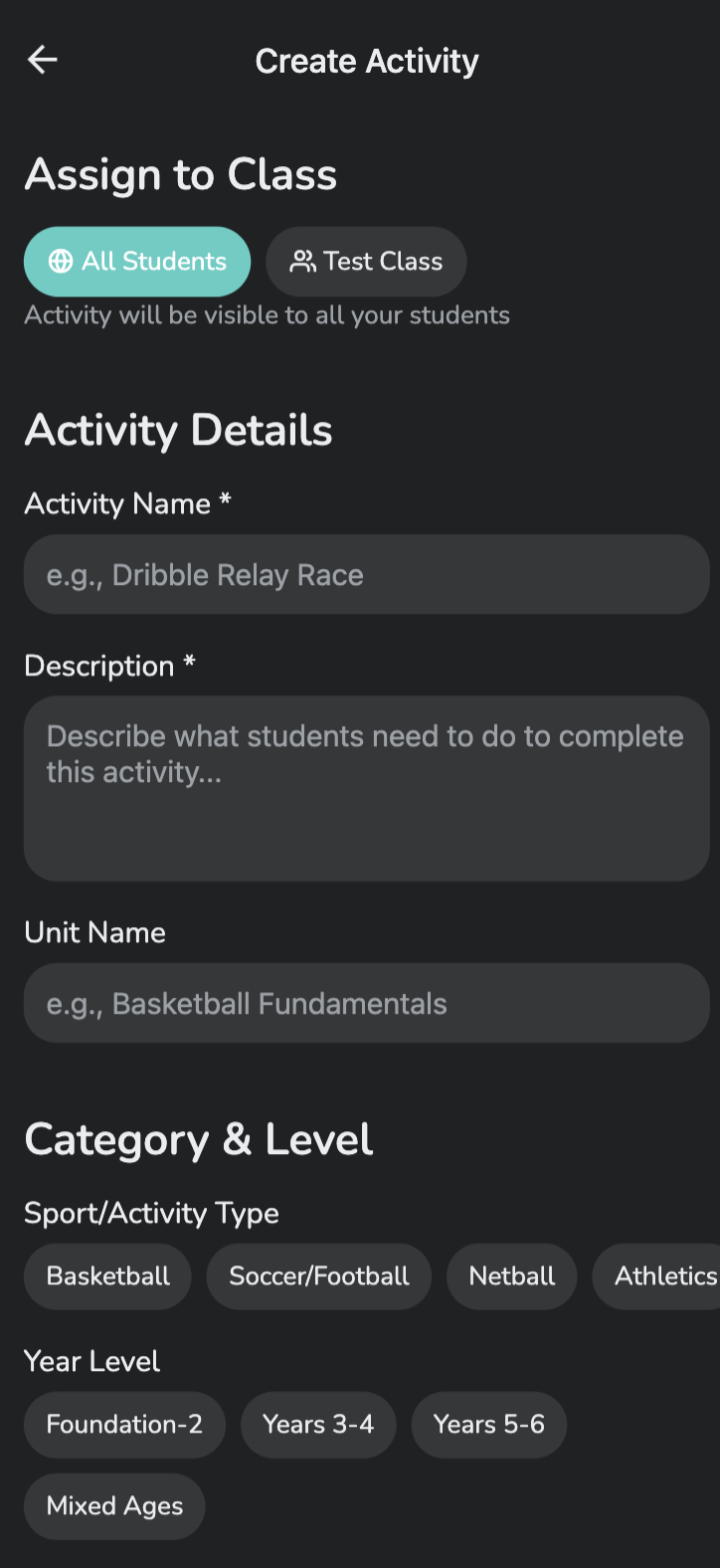Assign the activity to Test Class
This screenshot has width=720, height=1568.
(x=366, y=261)
